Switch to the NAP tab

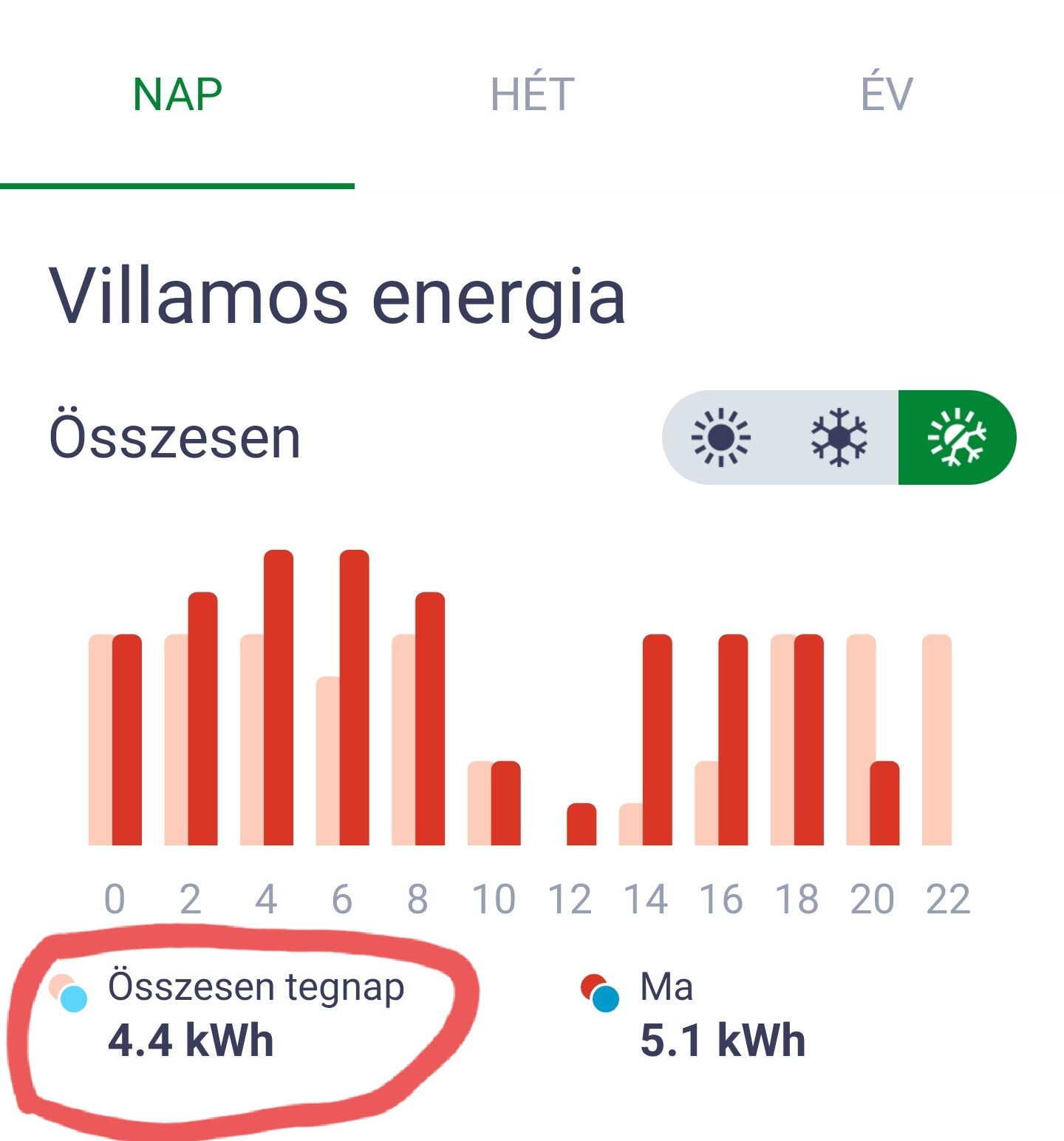click(177, 95)
